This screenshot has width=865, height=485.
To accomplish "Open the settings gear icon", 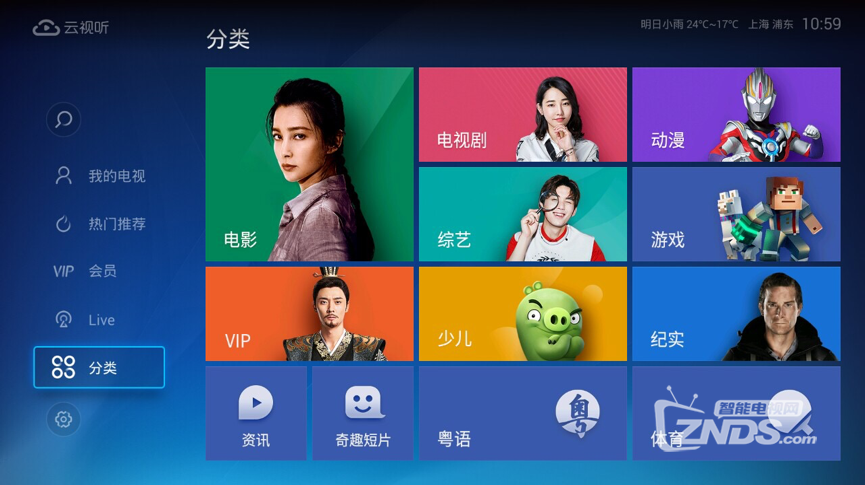I will 63,420.
